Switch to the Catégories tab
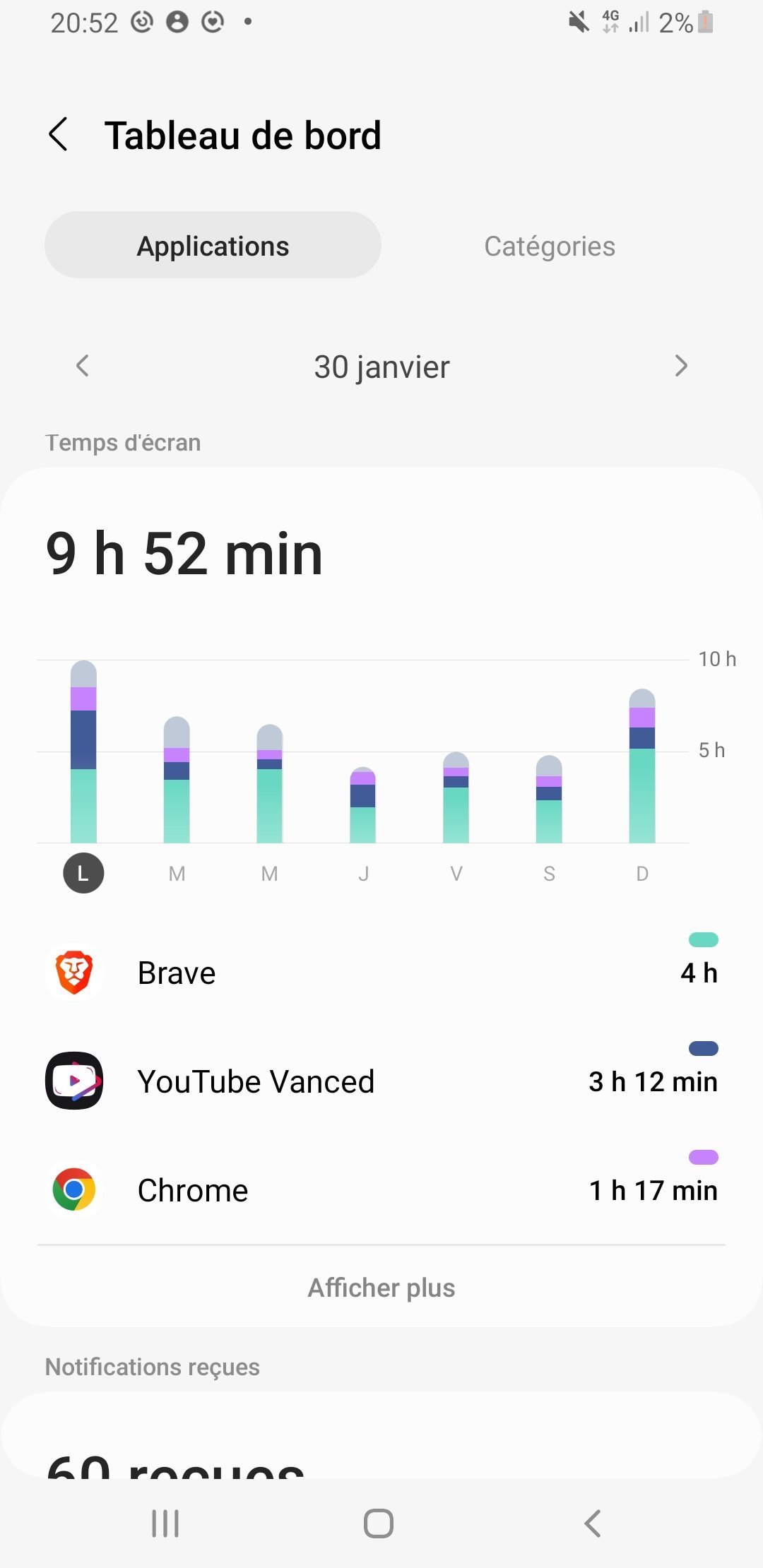Screen dimensions: 763x1568 550,245
